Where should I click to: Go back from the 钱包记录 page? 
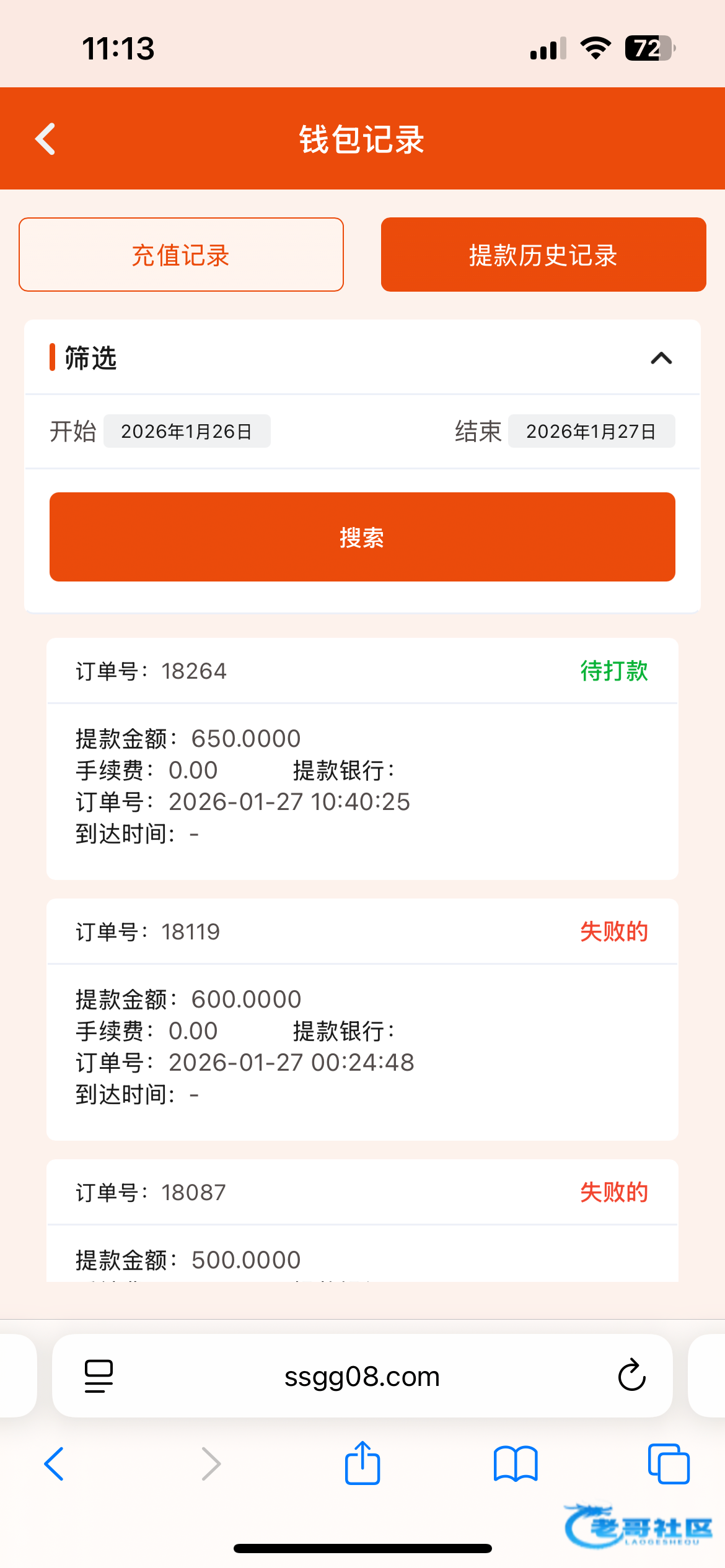tap(45, 139)
